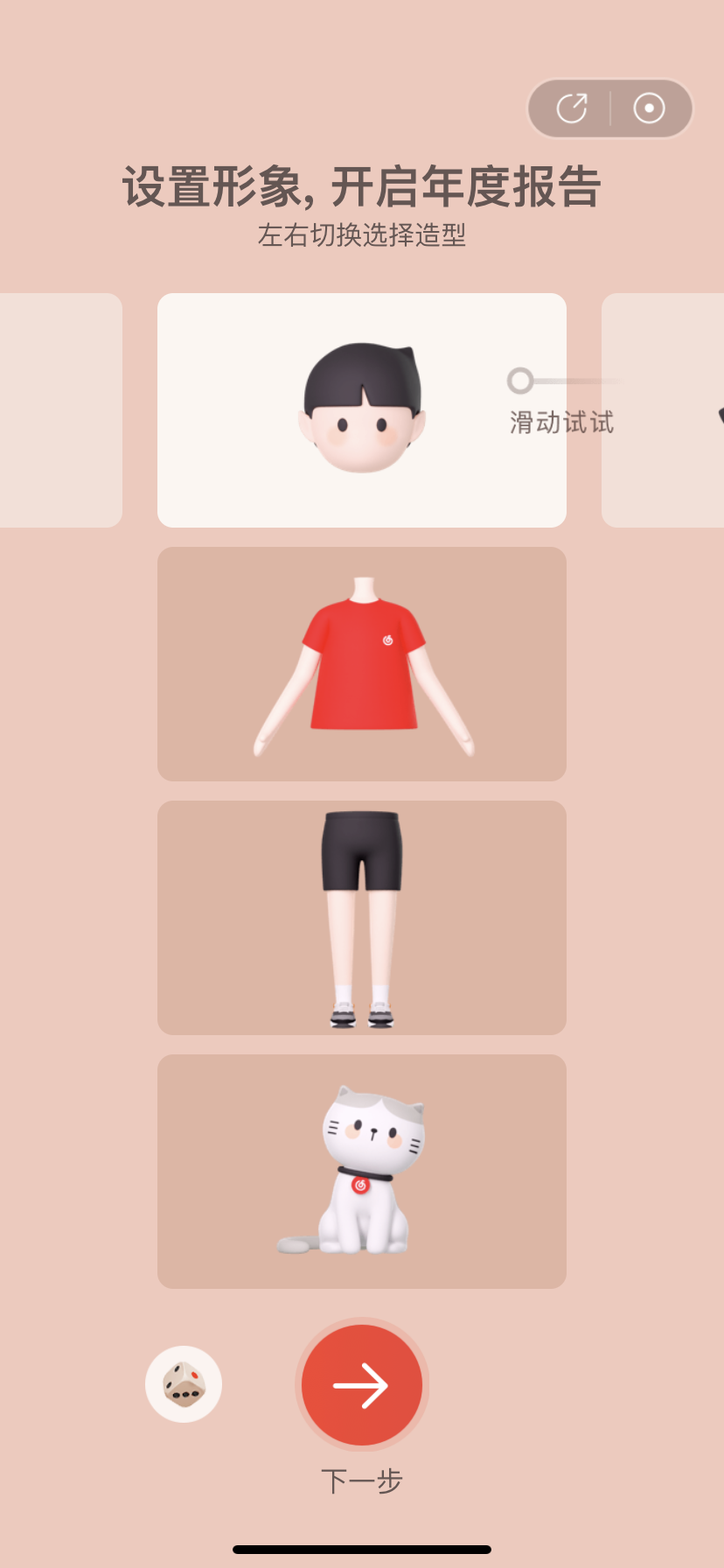The height and width of the screenshot is (1568, 724).
Task: Tap the share icon in the capsule
Action: click(572, 108)
